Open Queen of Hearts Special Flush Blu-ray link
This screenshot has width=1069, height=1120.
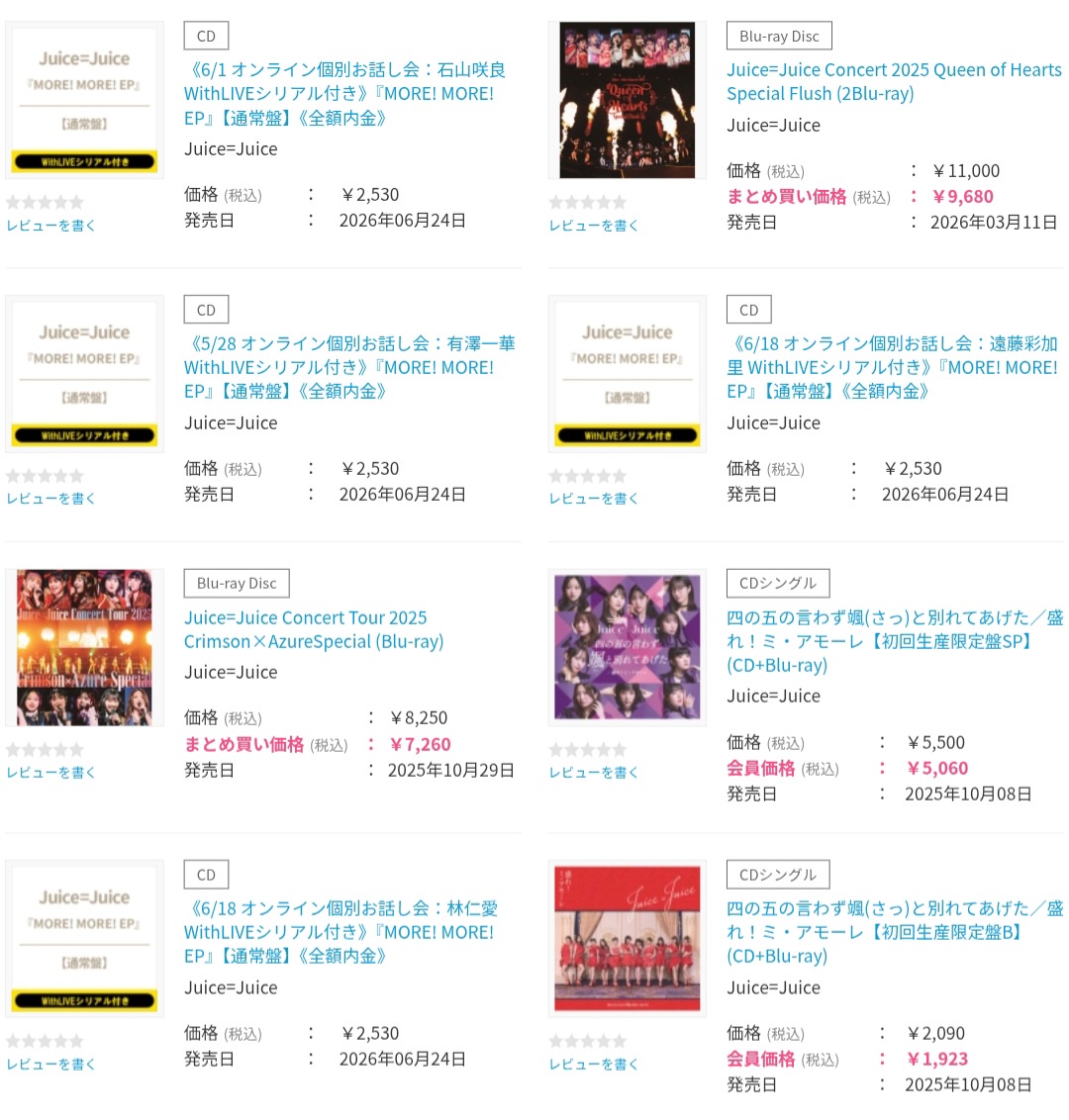(x=894, y=81)
